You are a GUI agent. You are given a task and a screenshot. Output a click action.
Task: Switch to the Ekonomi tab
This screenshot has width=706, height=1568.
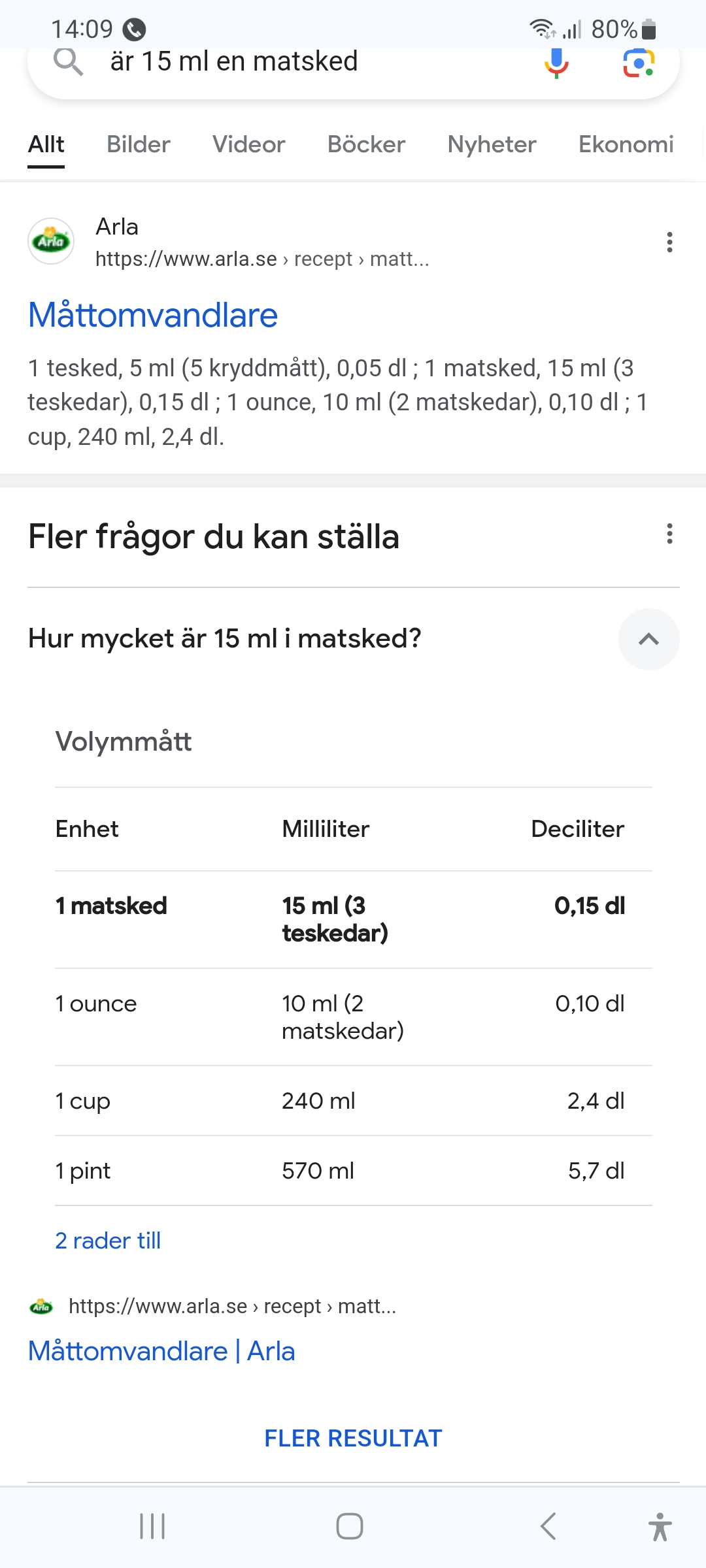click(626, 144)
